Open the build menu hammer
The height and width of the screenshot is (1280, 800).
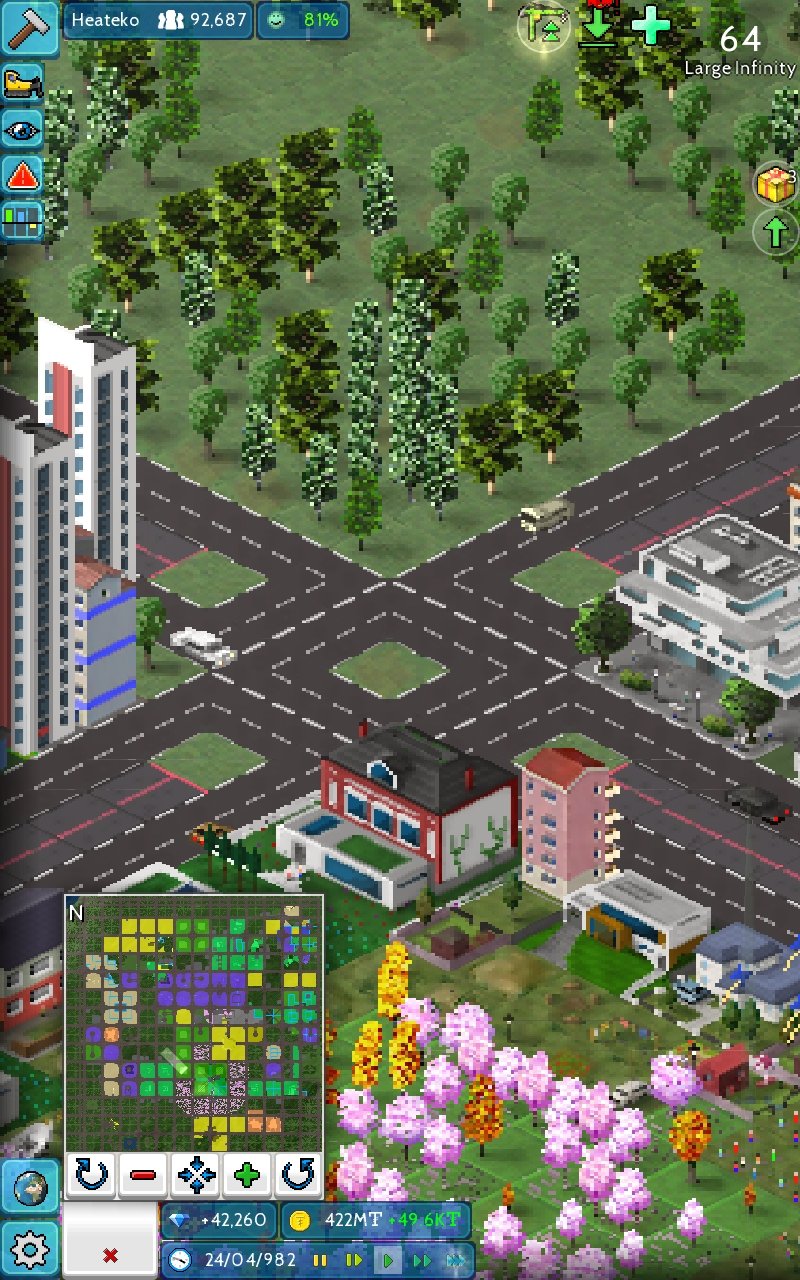pos(30,27)
